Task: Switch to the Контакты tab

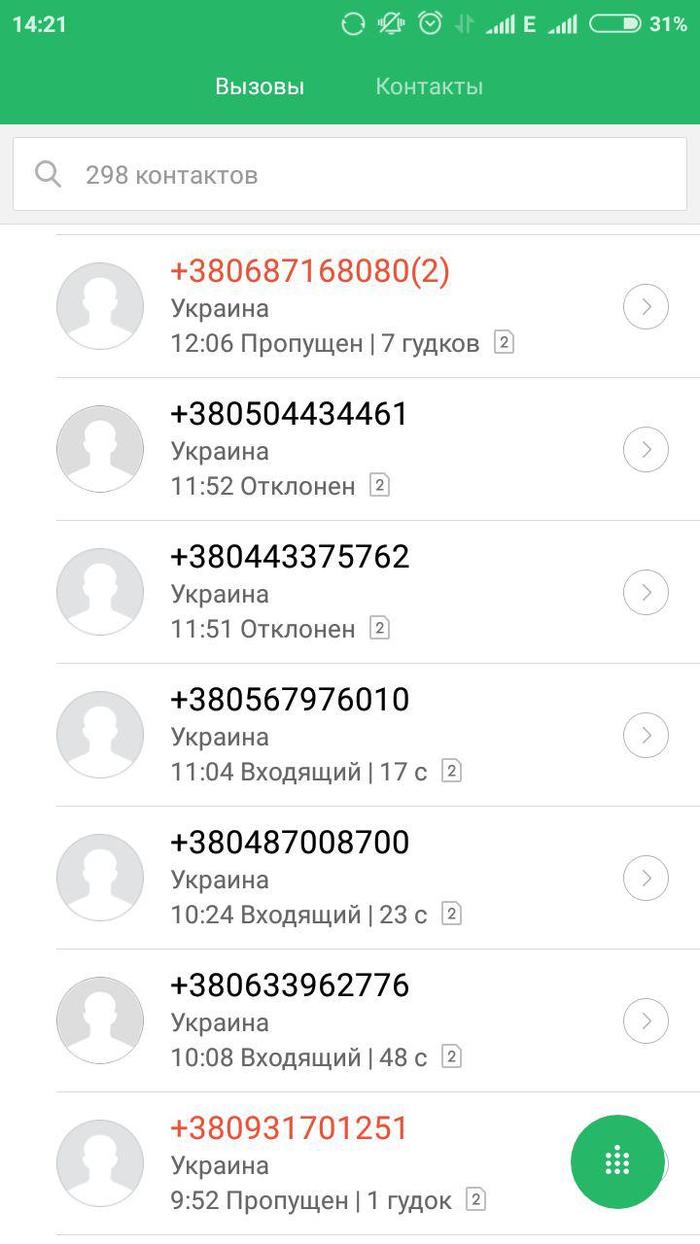Action: point(429,87)
